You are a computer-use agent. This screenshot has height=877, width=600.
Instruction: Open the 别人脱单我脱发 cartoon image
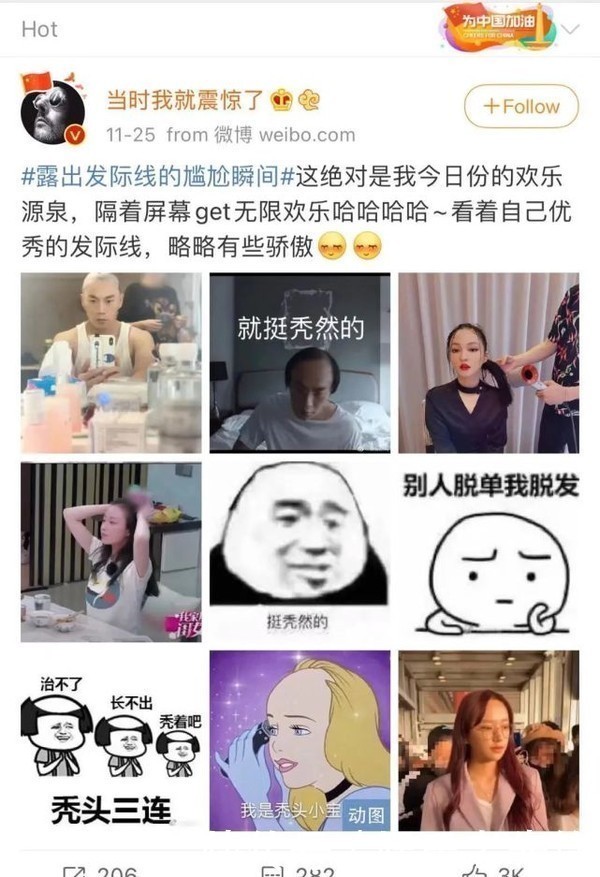(x=488, y=551)
